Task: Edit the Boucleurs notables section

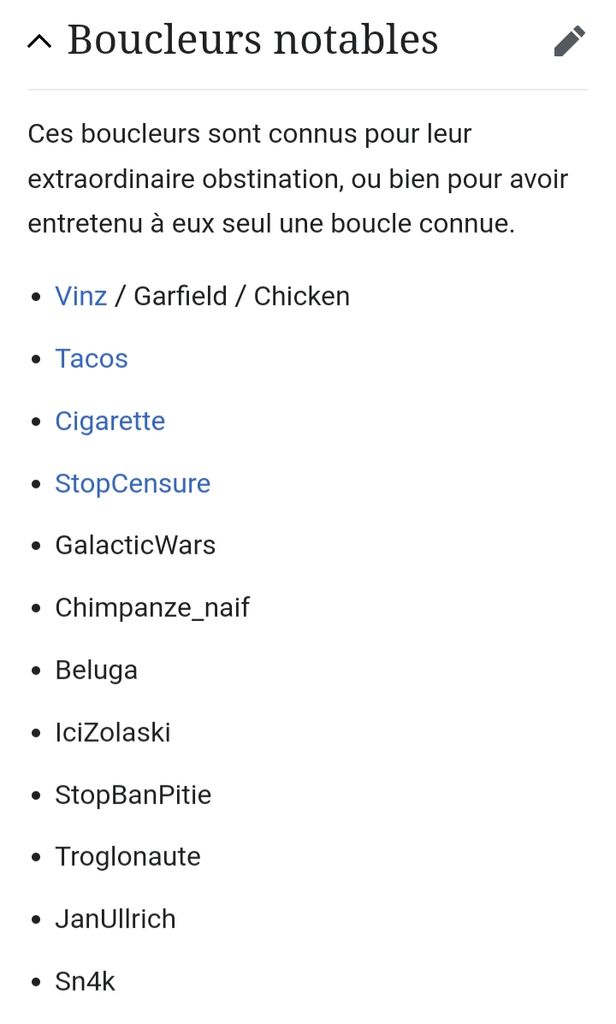Action: click(x=569, y=41)
